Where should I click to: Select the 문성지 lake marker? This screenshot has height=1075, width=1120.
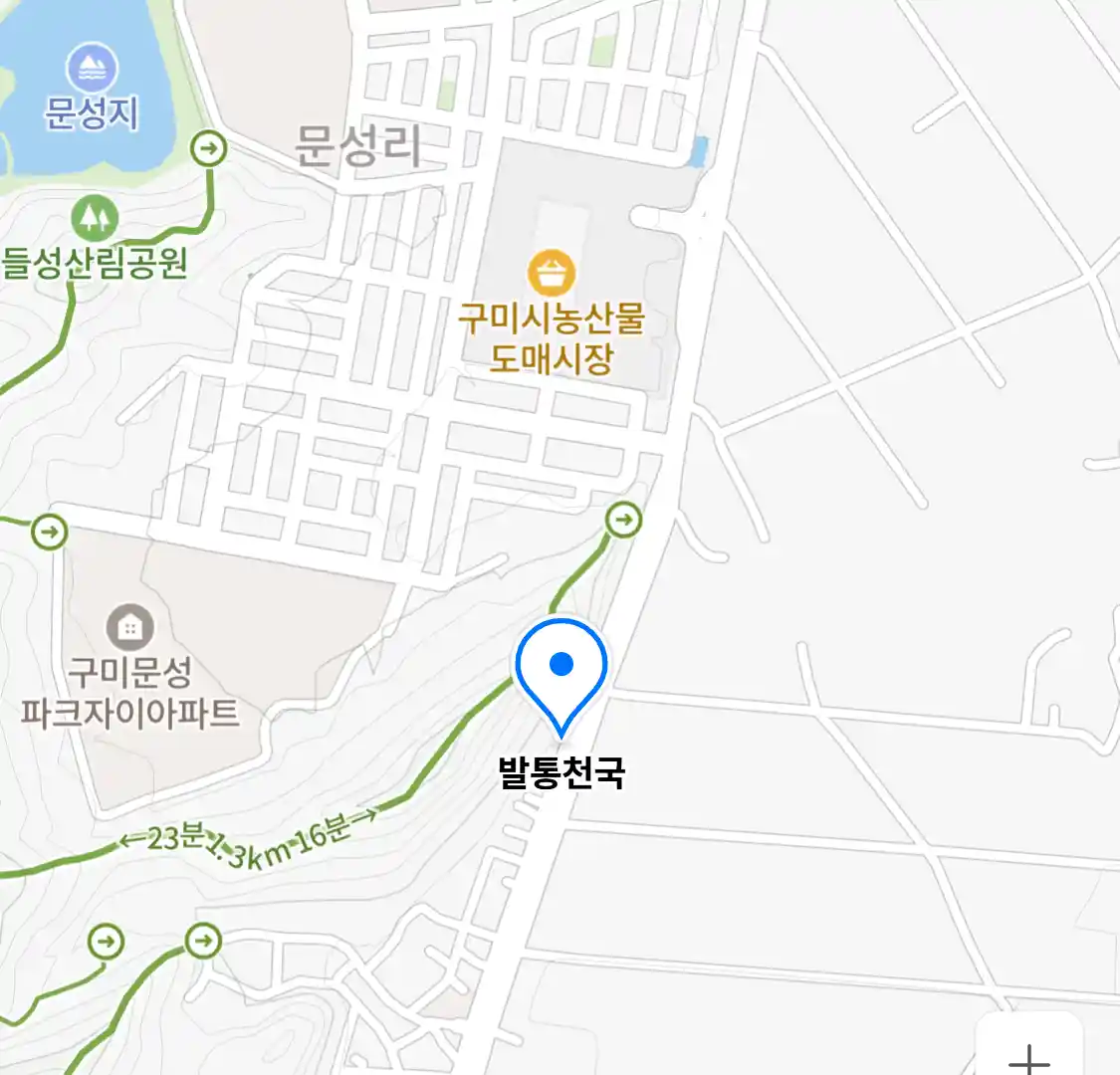92,69
